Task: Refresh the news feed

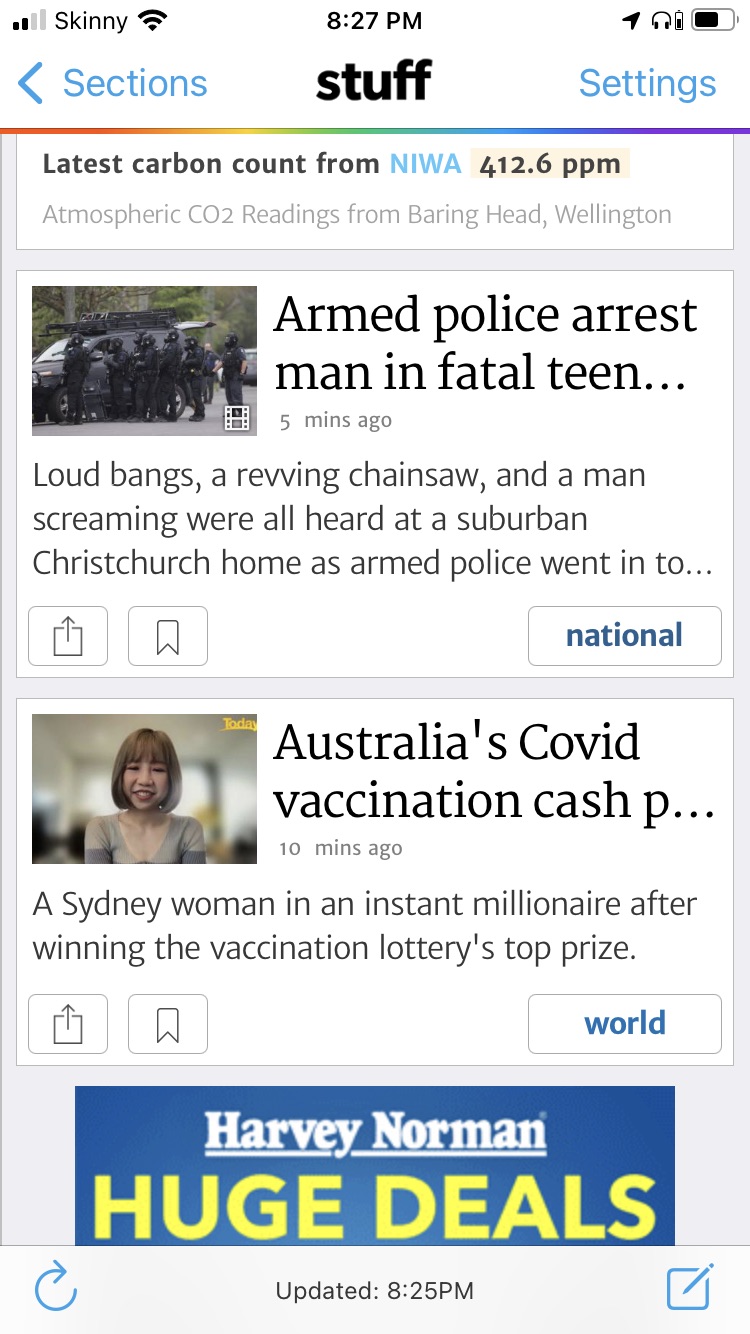Action: point(56,1289)
